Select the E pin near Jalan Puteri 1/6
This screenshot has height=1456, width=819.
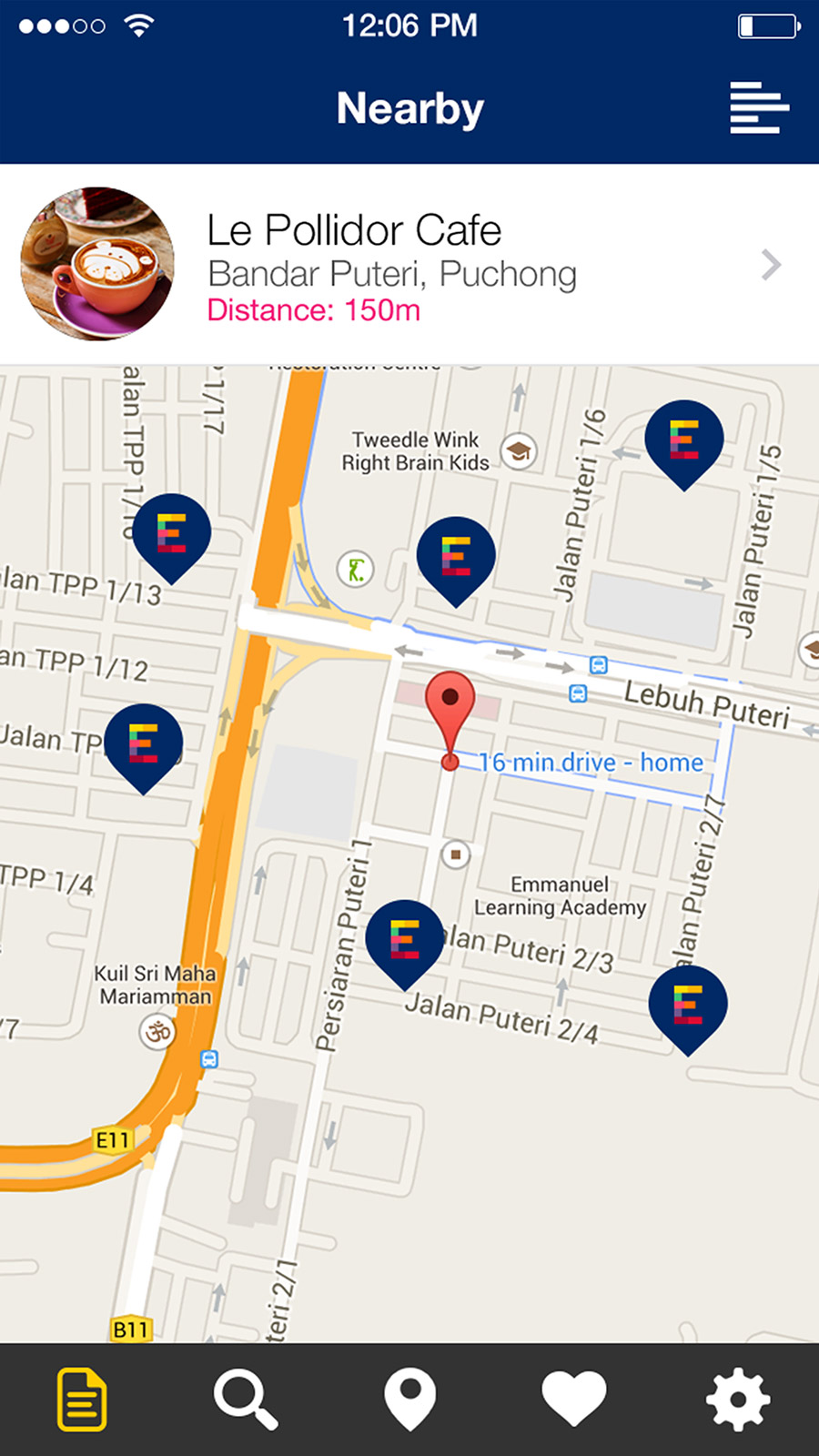(x=684, y=440)
